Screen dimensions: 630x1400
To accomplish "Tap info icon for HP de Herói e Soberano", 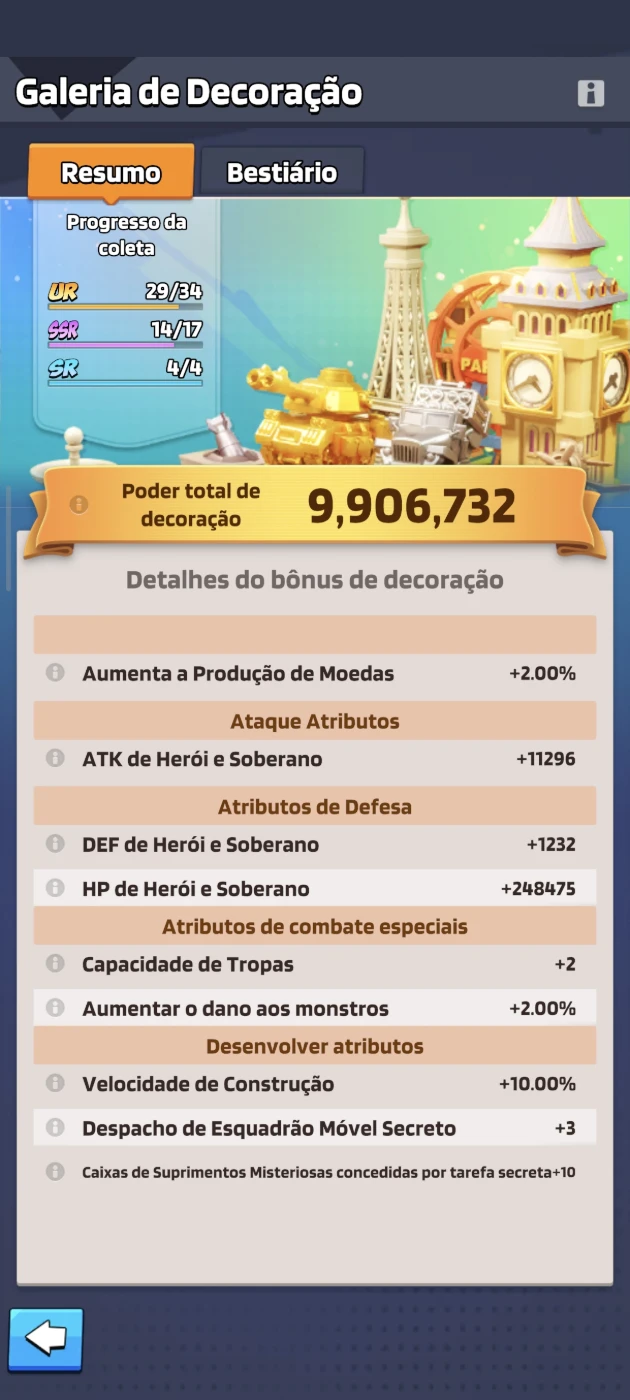I will click(x=56, y=888).
